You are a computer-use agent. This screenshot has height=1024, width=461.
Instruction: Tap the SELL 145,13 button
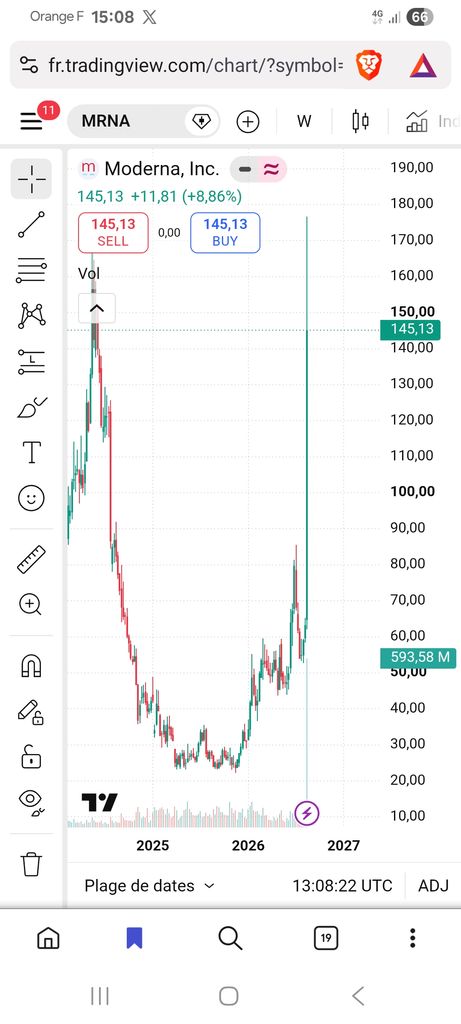pyautogui.click(x=113, y=232)
